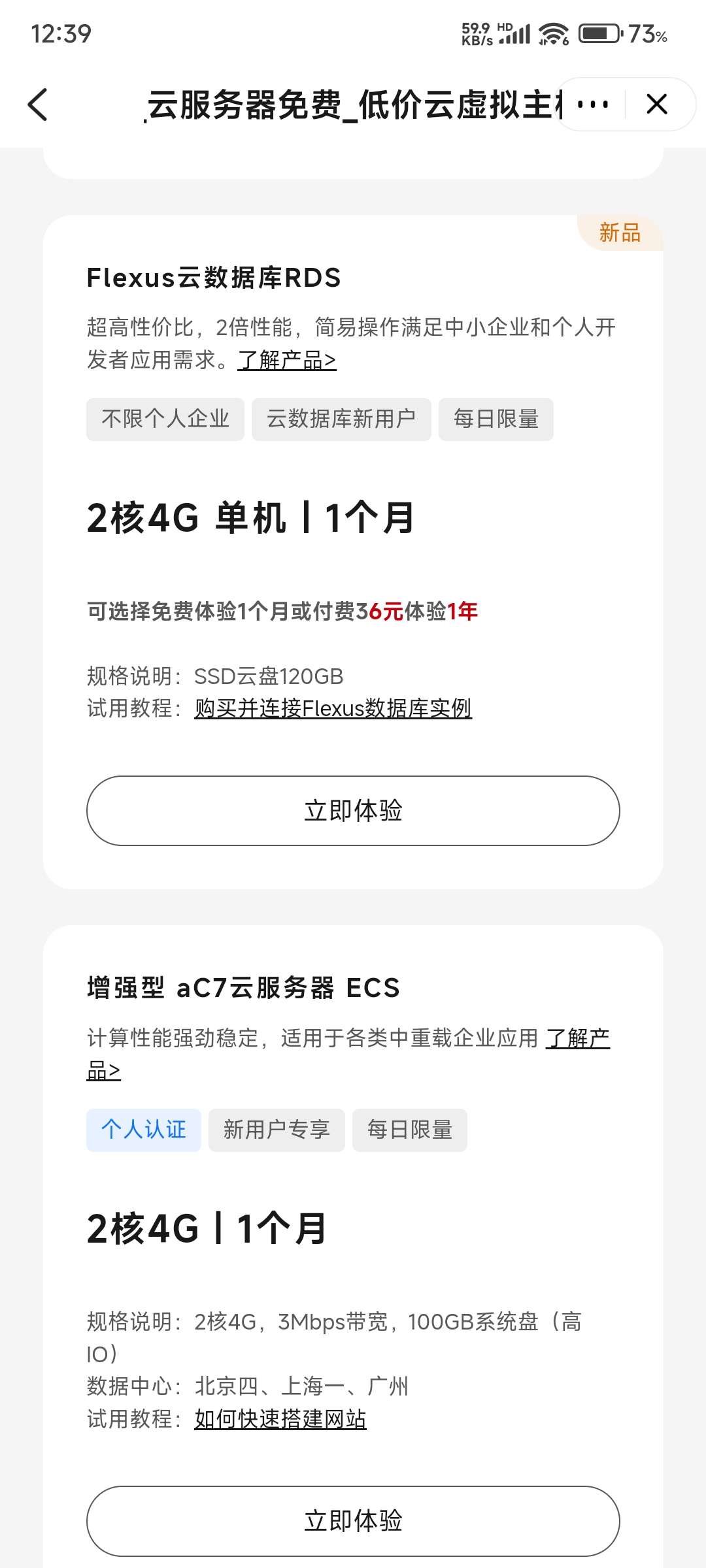Close this web page
The width and height of the screenshot is (706, 1568).
(x=656, y=105)
